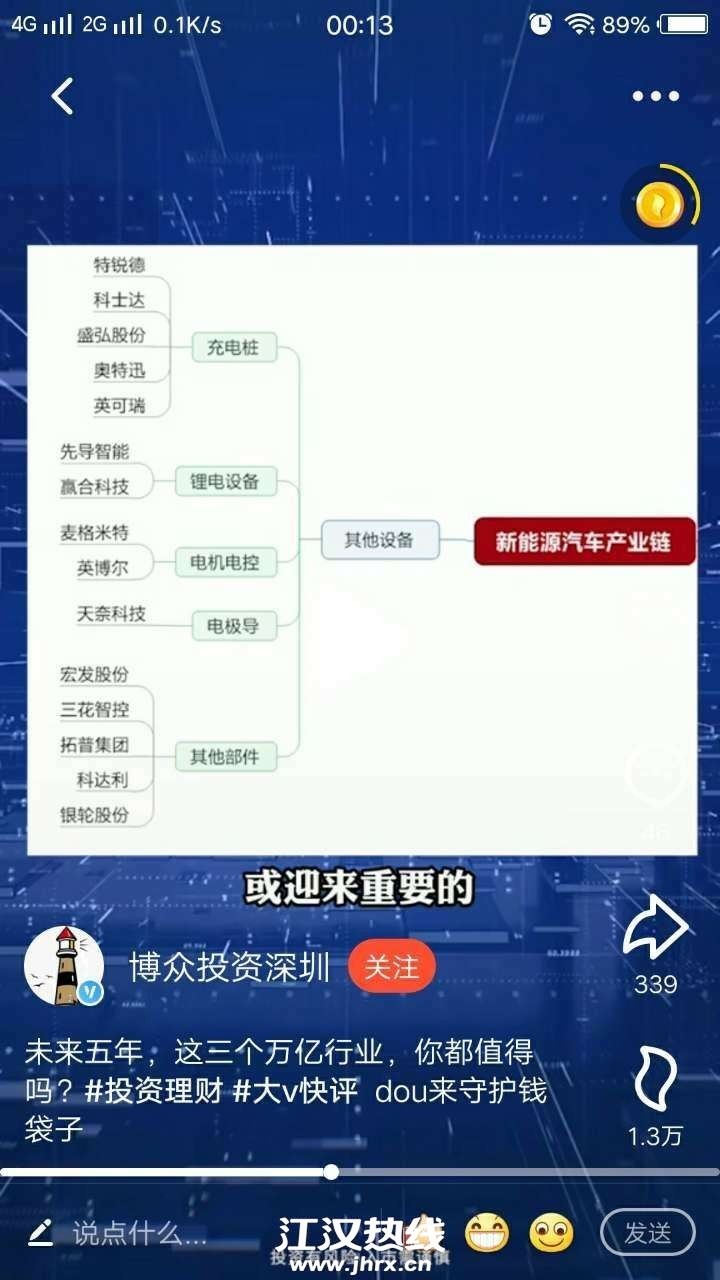The width and height of the screenshot is (720, 1280).
Task: Tap the 说点什么 comment field
Action: point(140,1233)
